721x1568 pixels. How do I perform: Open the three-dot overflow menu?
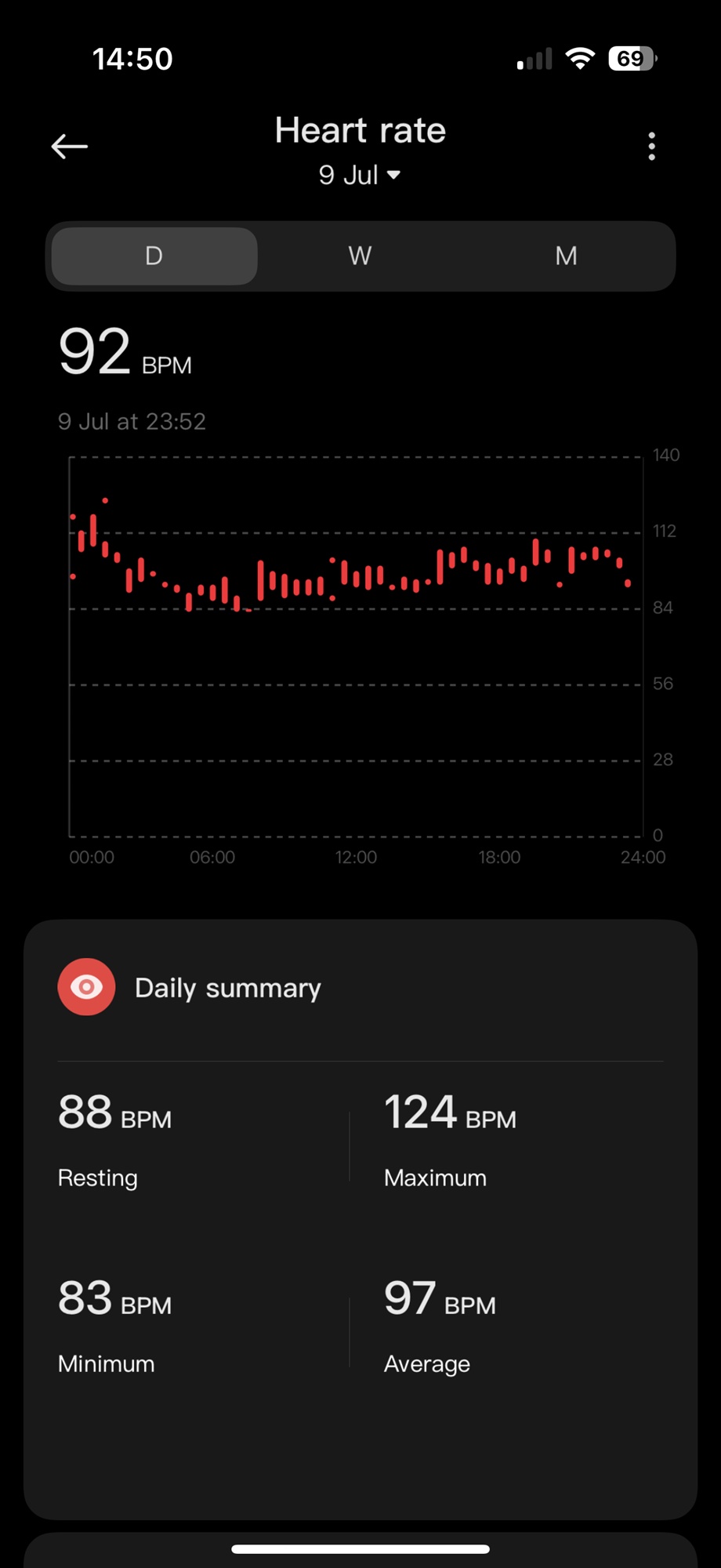click(x=651, y=147)
